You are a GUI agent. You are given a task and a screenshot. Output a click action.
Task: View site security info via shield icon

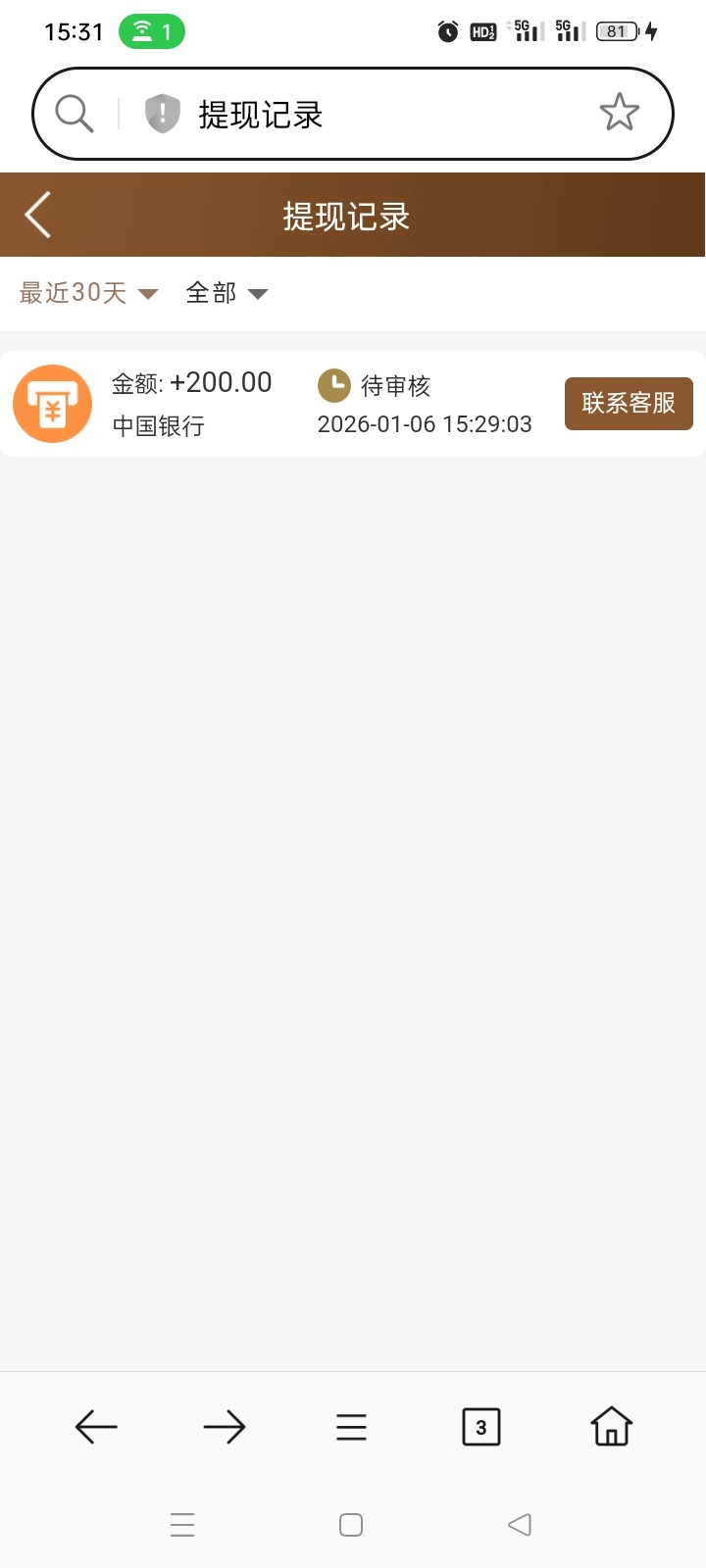coord(163,114)
